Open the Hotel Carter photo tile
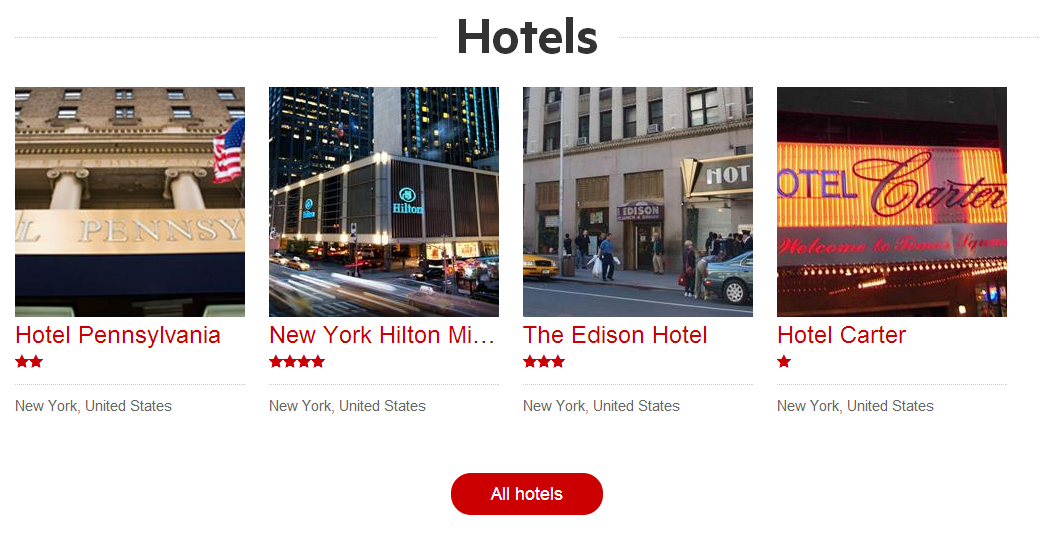The width and height of the screenshot is (1049, 533). (892, 202)
